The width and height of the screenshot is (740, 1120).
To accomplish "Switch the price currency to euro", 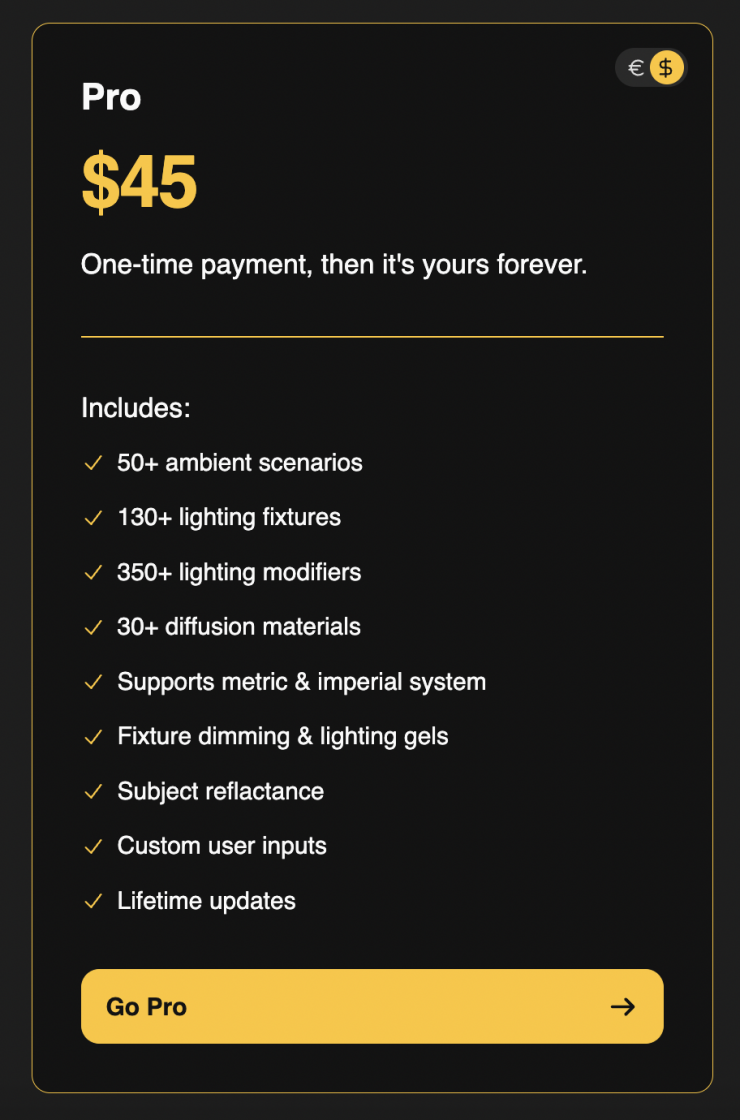I will pos(636,68).
